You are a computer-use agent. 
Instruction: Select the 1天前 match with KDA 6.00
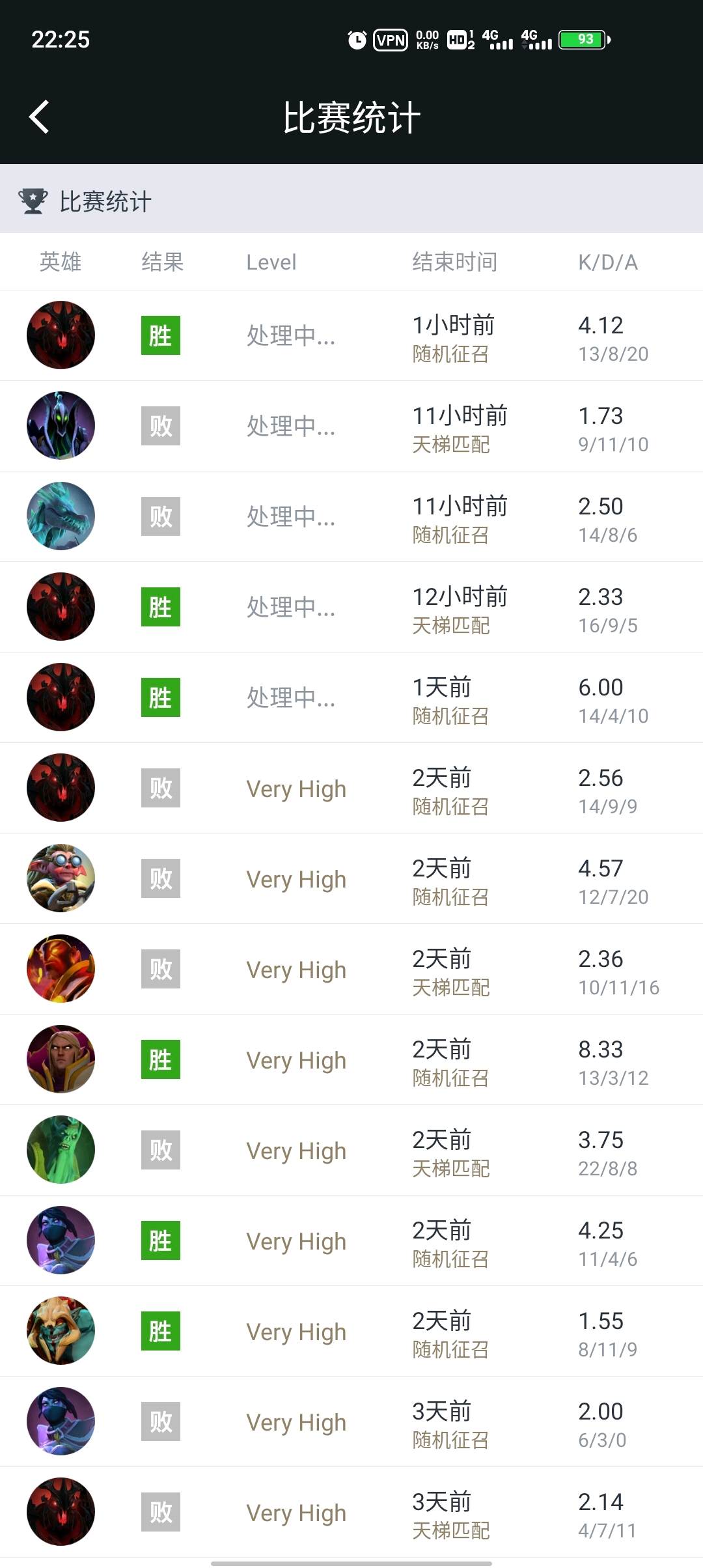(x=351, y=697)
